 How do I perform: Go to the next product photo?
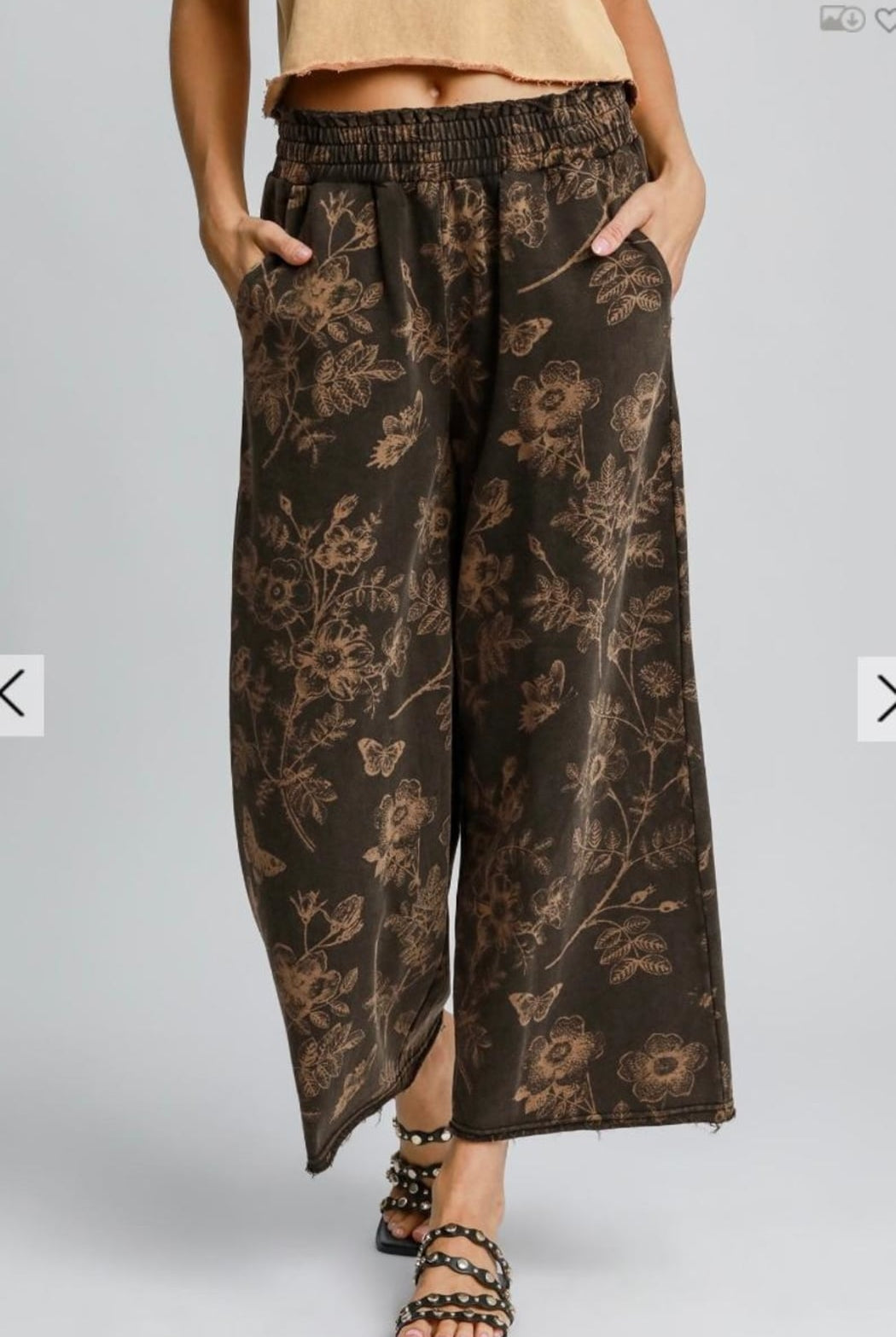pos(879,699)
